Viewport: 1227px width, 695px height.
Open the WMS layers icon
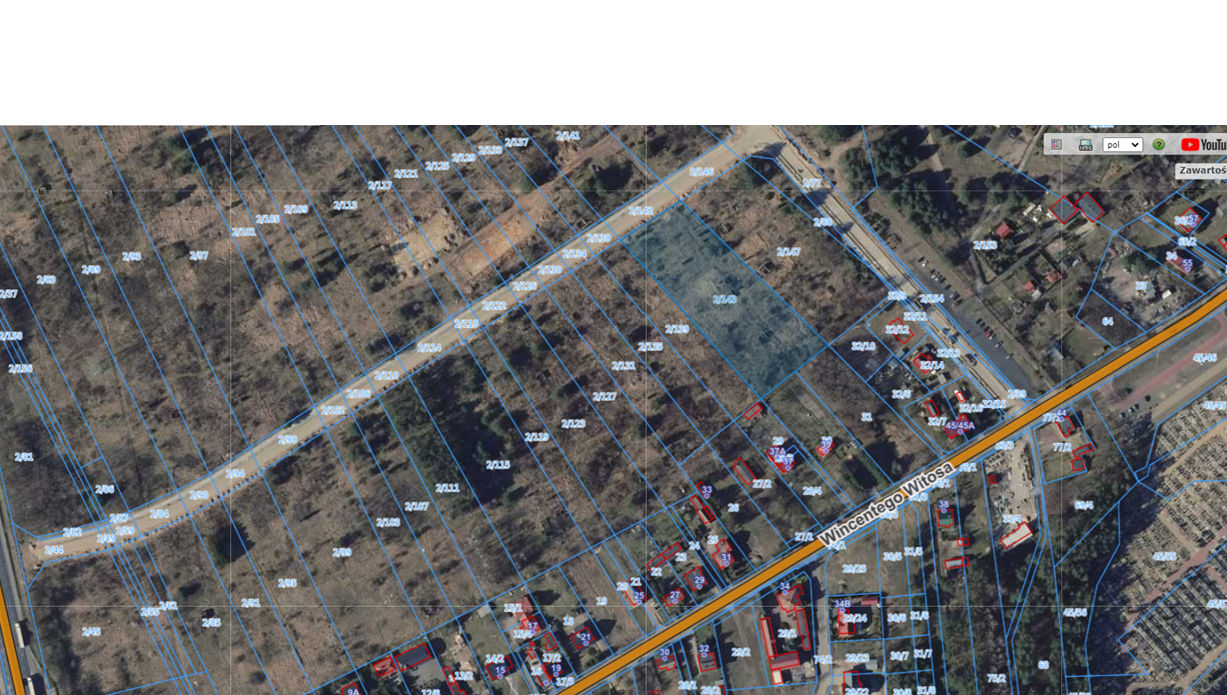(x=1085, y=145)
